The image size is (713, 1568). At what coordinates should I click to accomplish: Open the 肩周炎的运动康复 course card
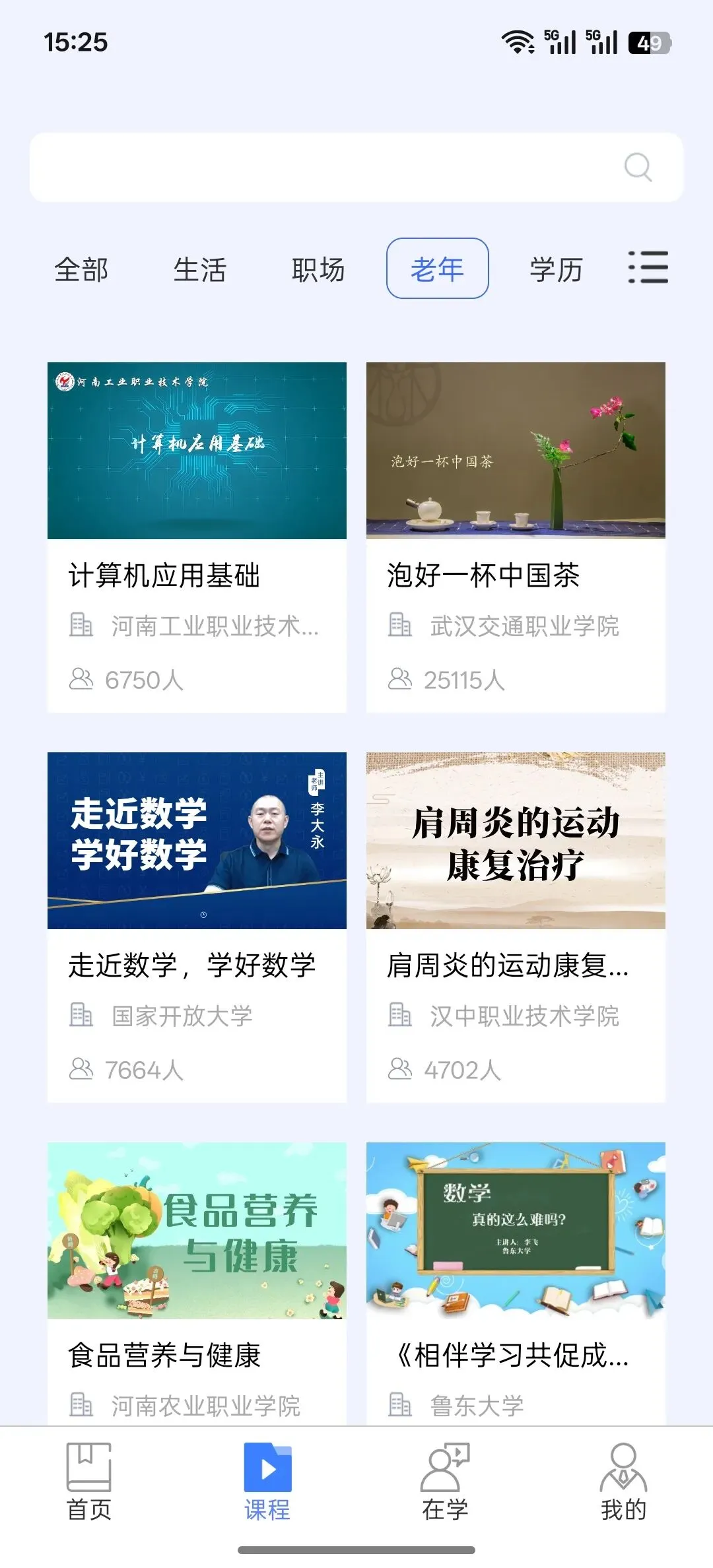516,926
